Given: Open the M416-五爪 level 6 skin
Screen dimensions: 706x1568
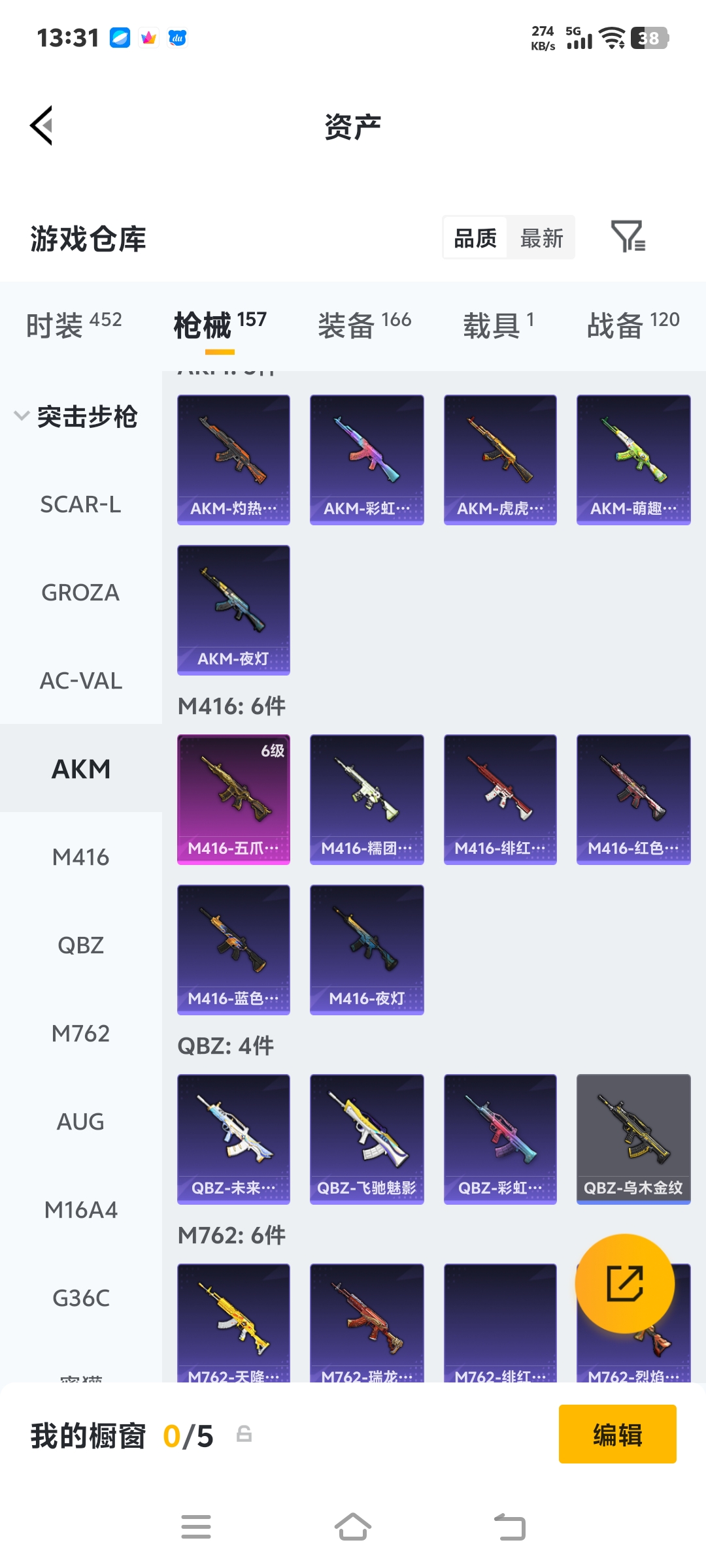Looking at the screenshot, I should point(233,799).
